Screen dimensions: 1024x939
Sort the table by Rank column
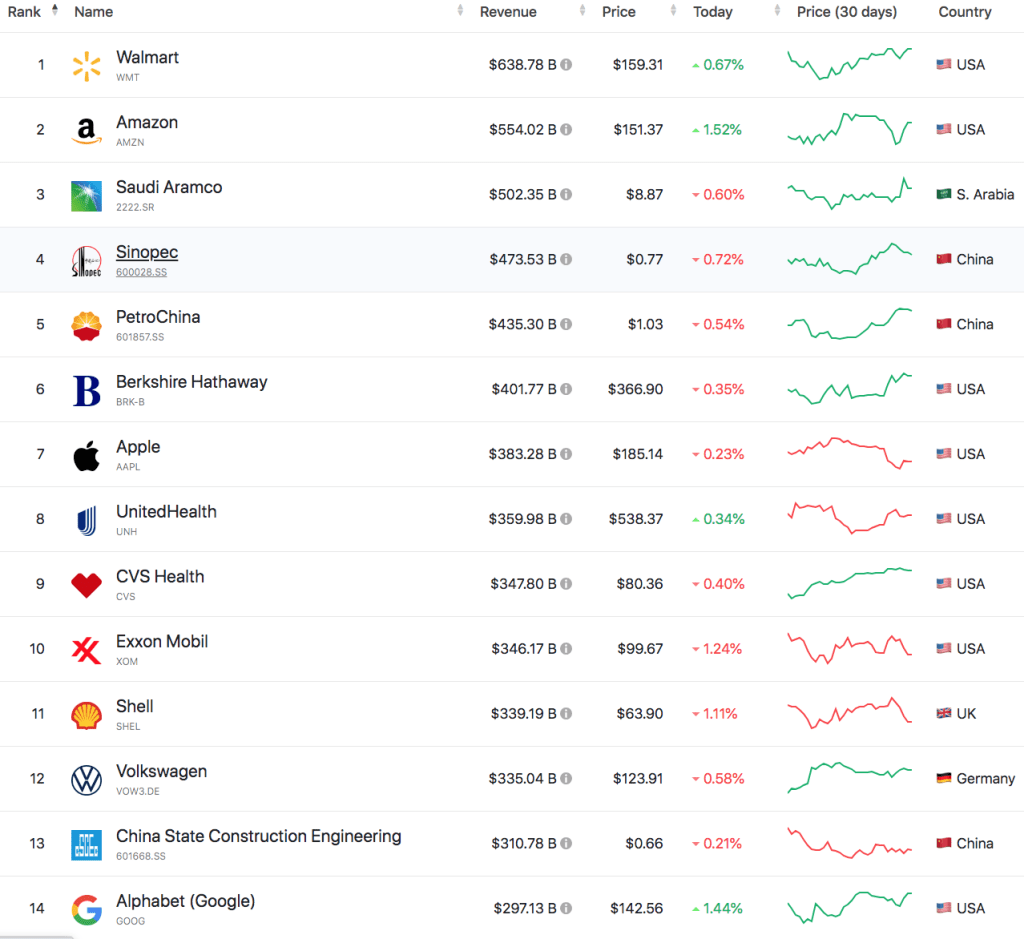click(24, 12)
